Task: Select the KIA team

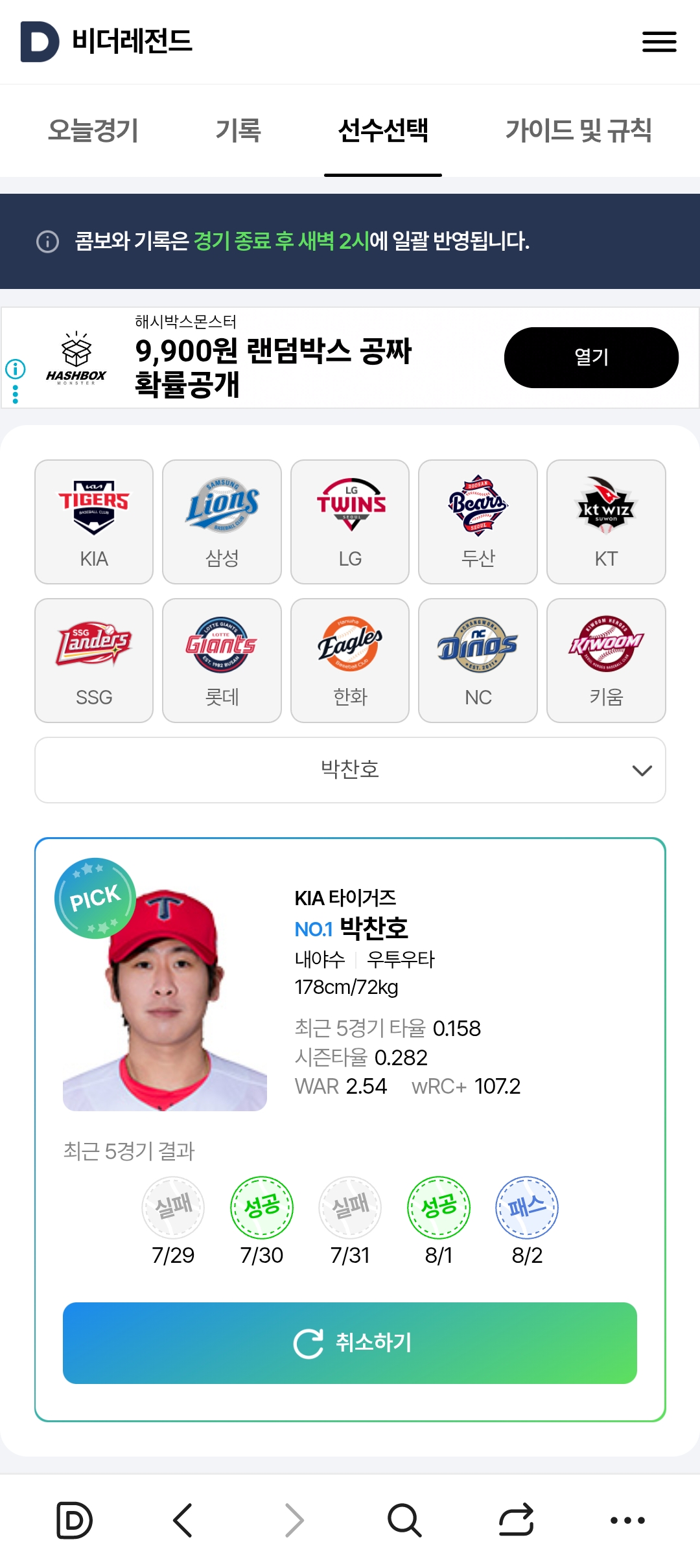Action: pyautogui.click(x=94, y=522)
